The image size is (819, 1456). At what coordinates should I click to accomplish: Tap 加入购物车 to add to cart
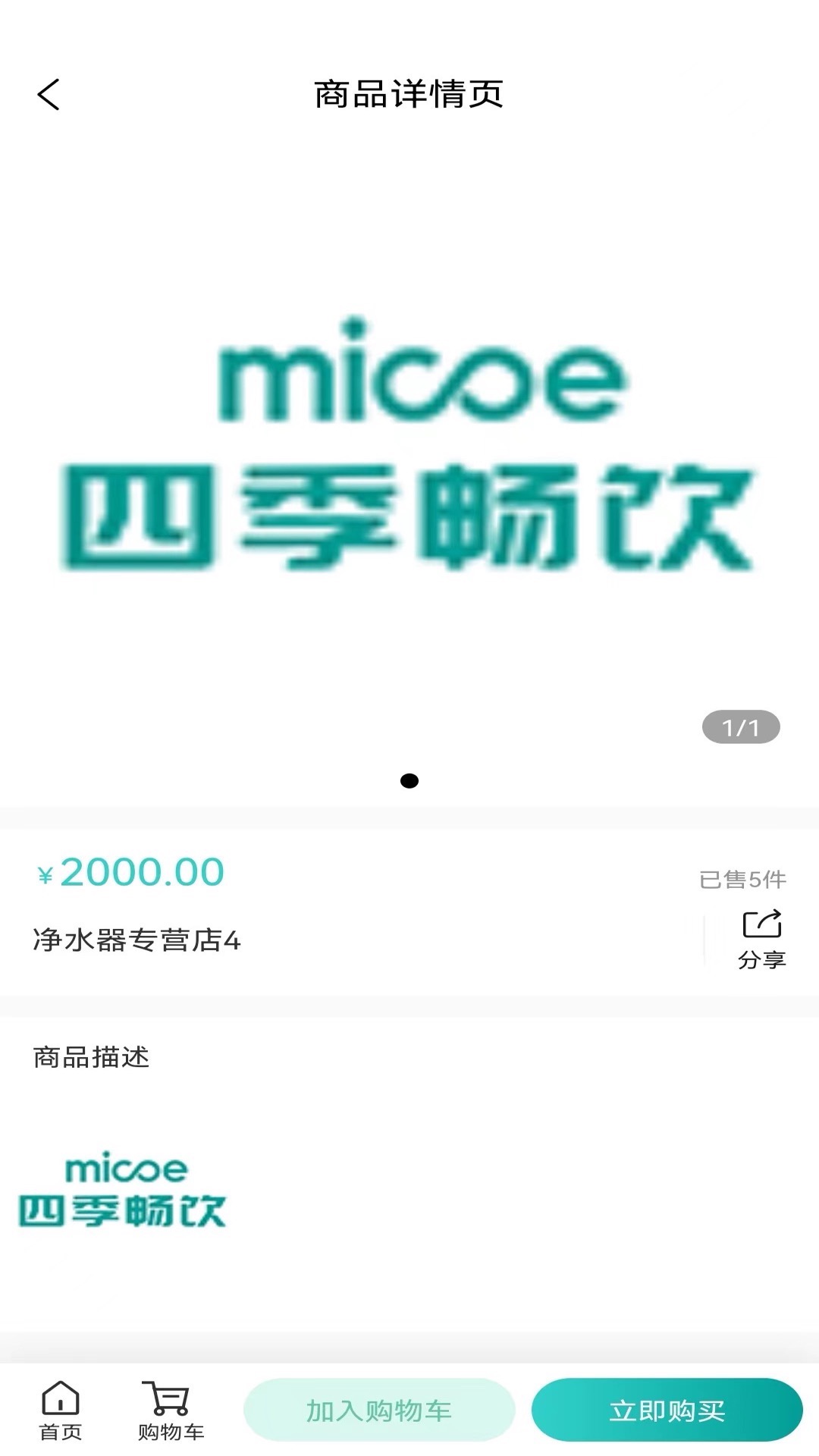point(379,1410)
